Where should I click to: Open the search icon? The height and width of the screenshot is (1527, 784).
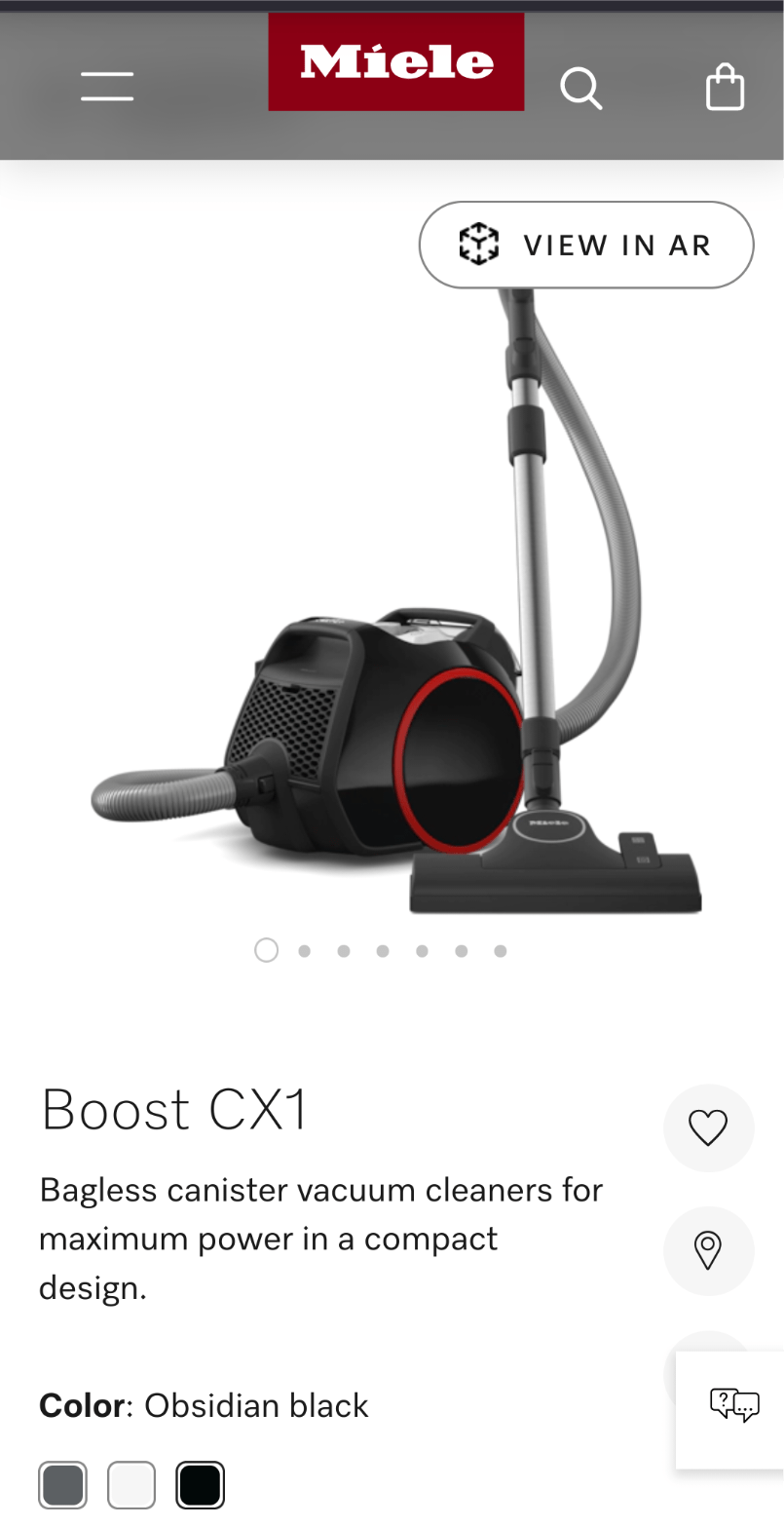point(580,87)
